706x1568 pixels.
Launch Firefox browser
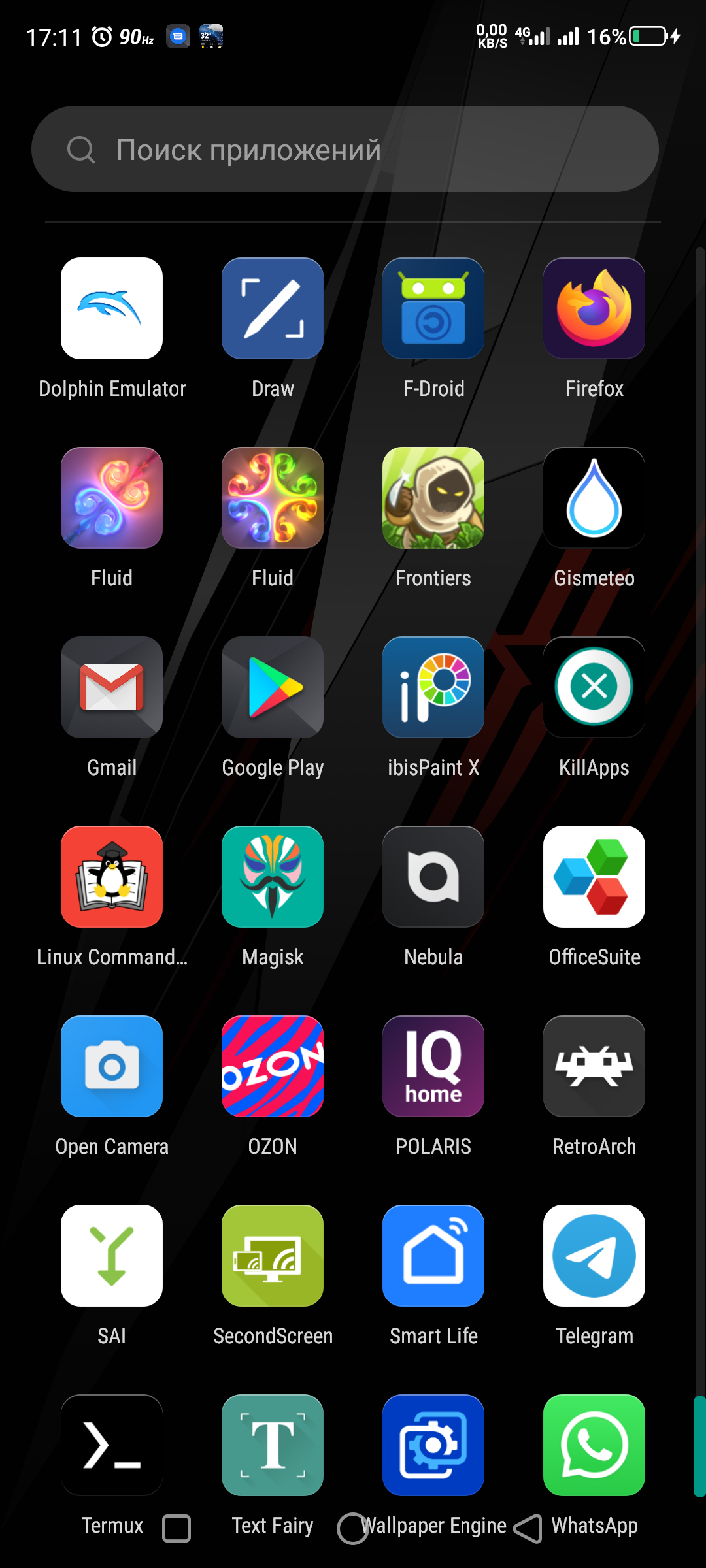[594, 308]
